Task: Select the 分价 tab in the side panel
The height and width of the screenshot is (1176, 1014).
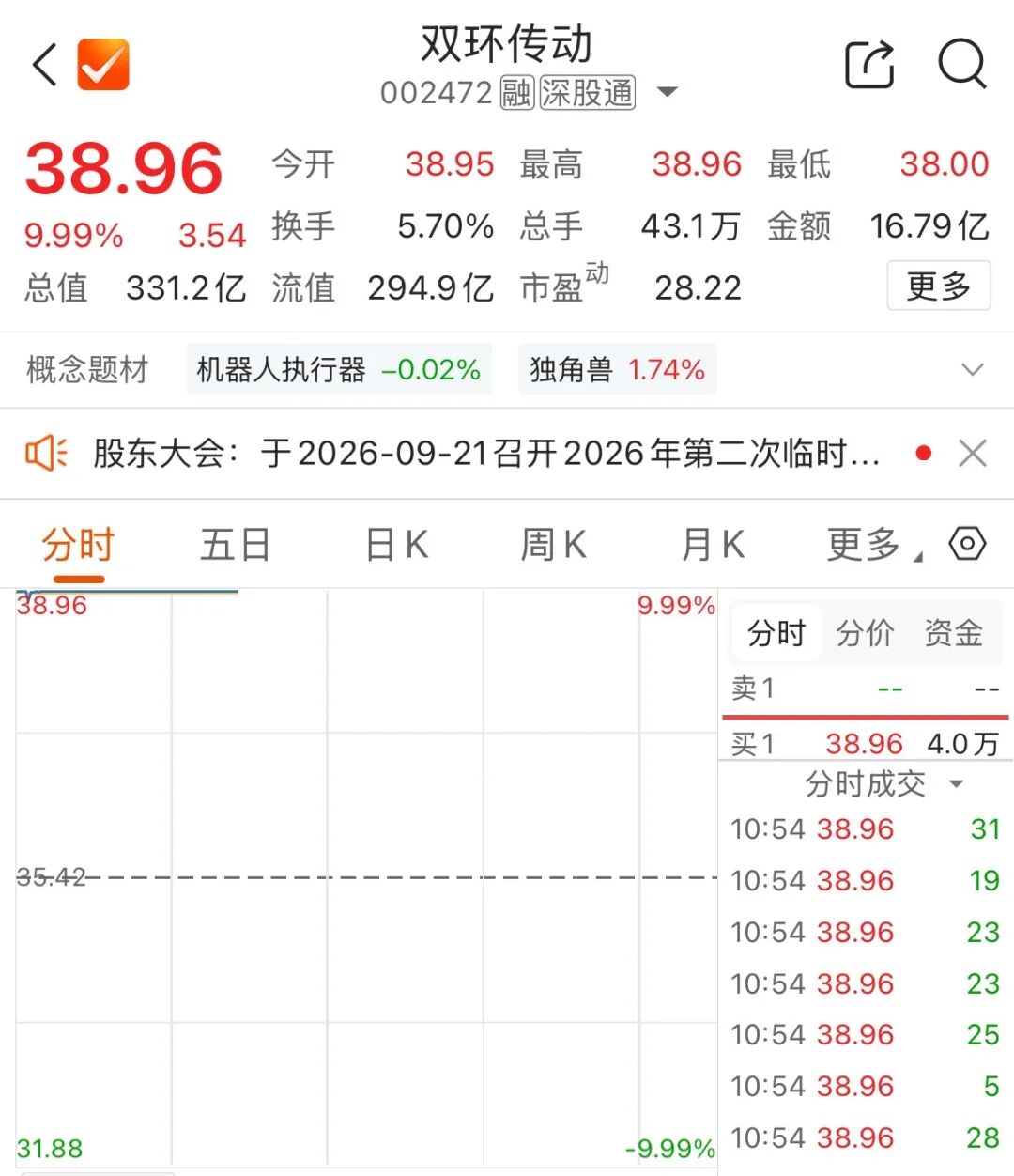Action: click(865, 633)
